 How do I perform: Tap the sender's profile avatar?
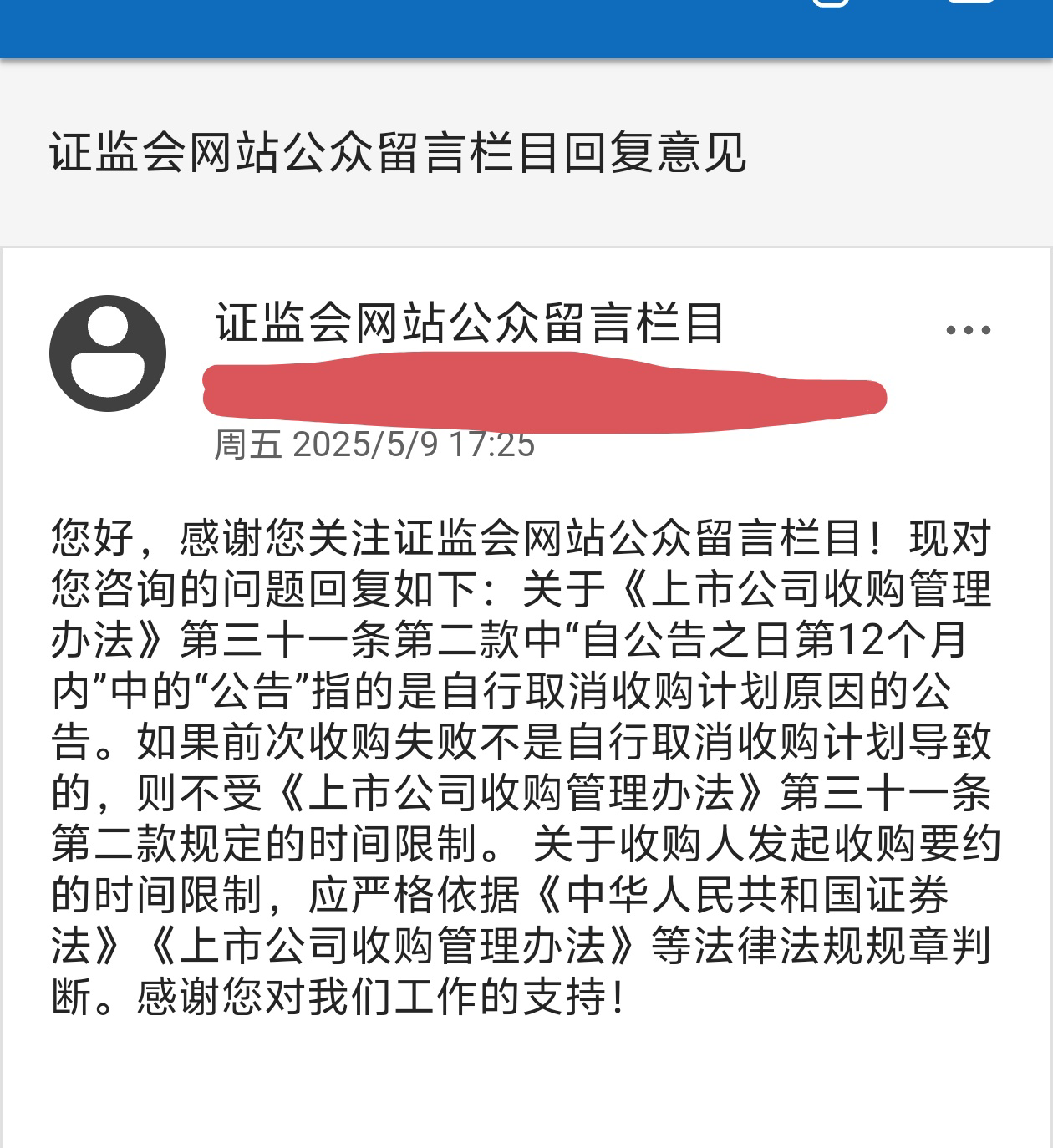(108, 353)
